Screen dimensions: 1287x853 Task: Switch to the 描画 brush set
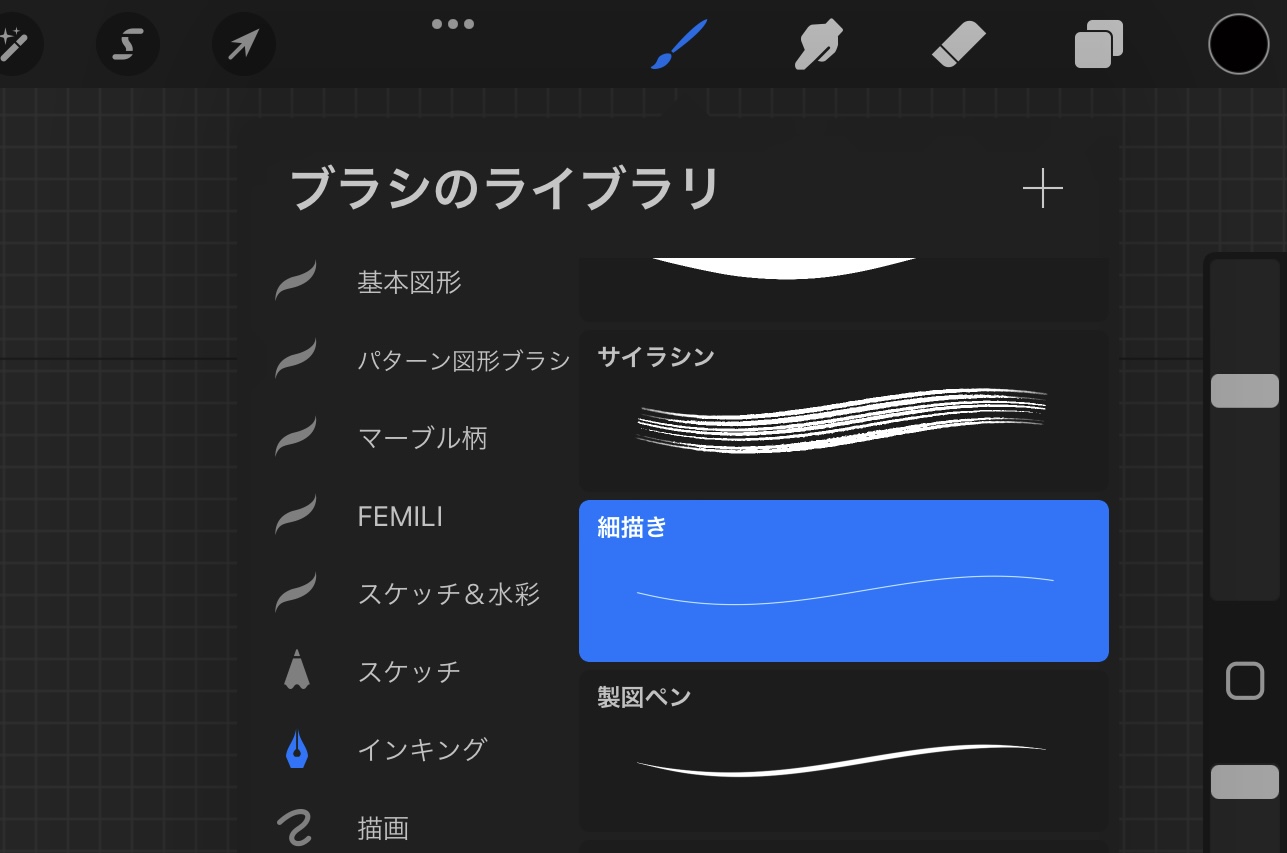pyautogui.click(x=383, y=828)
